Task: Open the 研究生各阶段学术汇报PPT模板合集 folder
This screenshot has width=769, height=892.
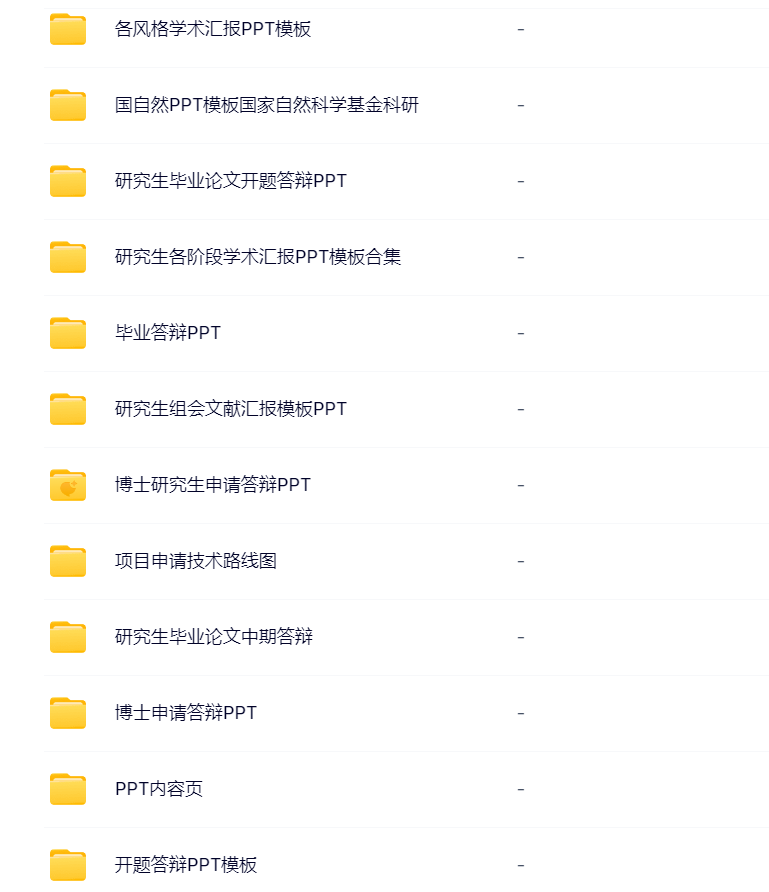Action: click(x=258, y=258)
